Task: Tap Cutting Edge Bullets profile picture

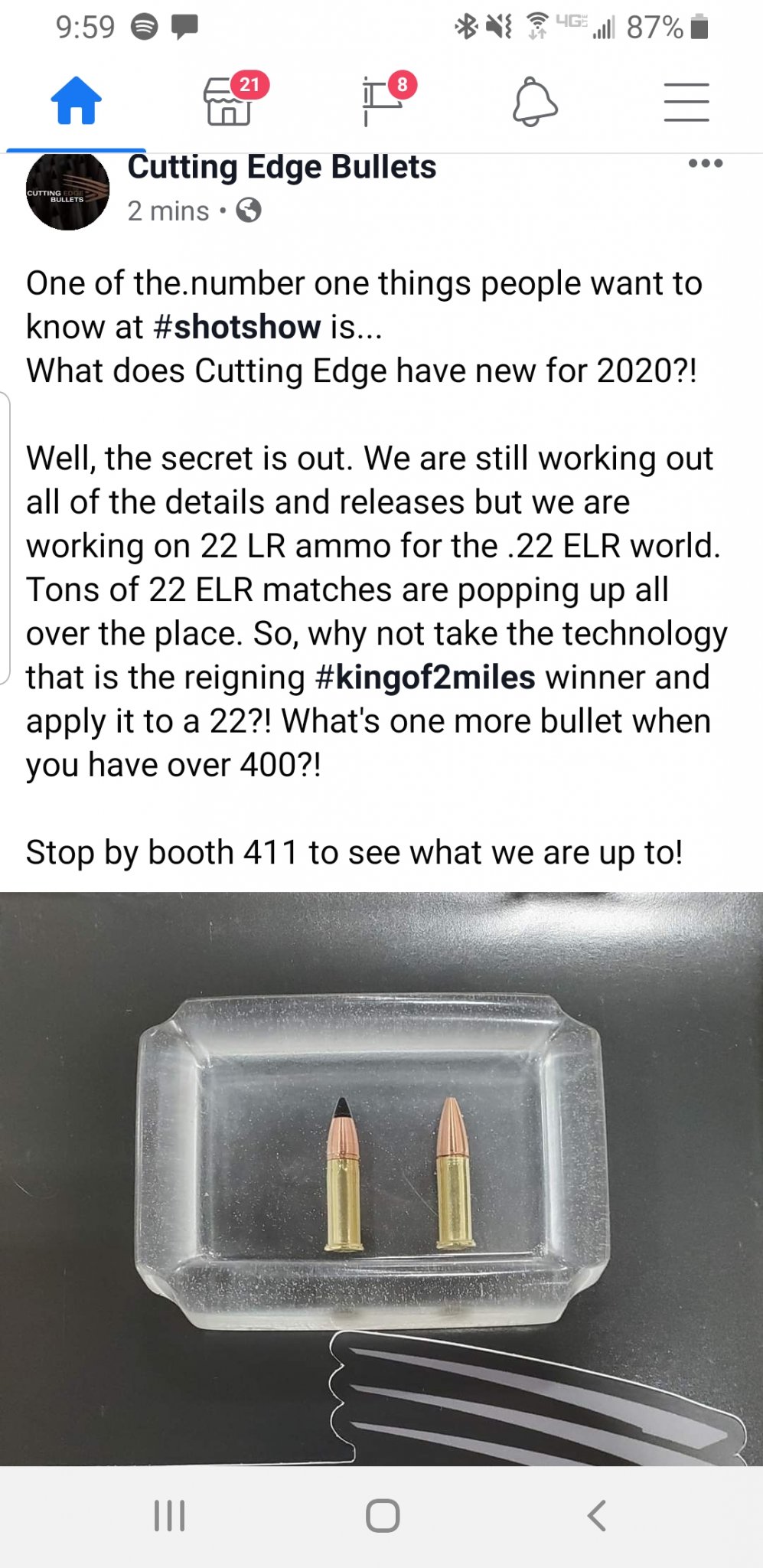Action: [x=67, y=191]
